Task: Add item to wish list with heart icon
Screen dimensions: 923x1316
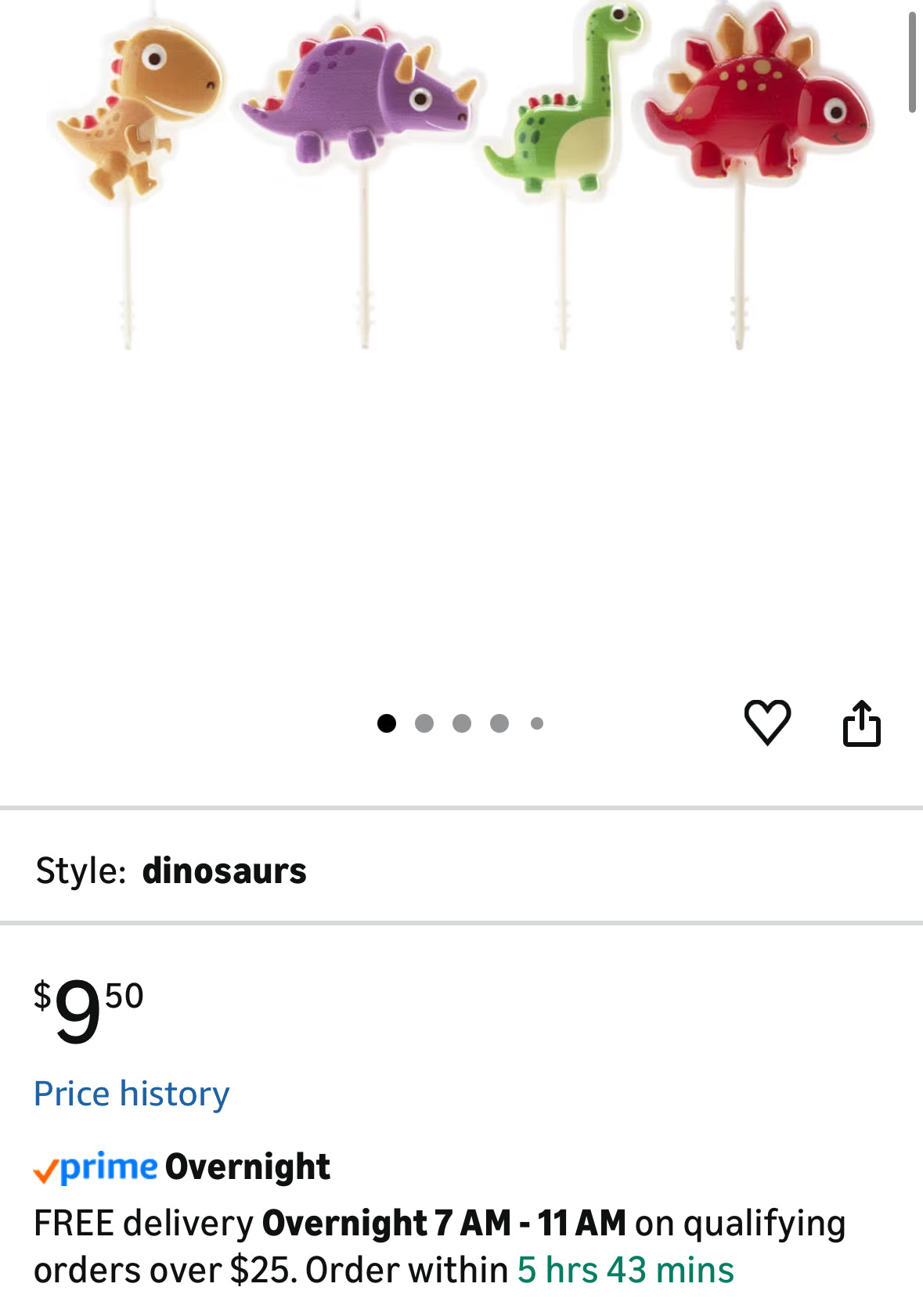Action: tap(767, 722)
